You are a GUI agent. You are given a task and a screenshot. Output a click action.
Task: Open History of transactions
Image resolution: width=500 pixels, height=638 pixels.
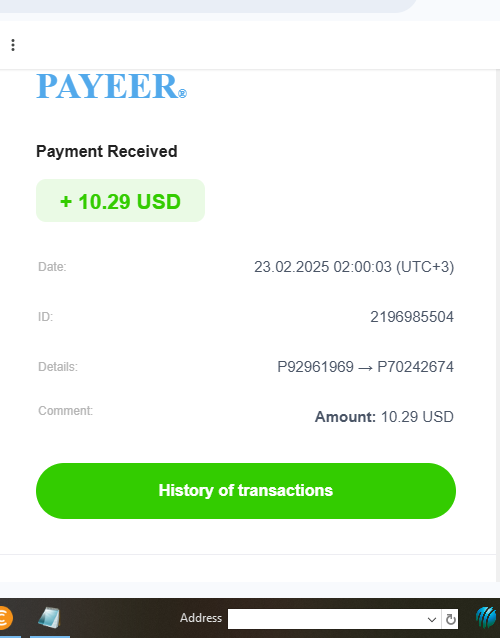(246, 491)
